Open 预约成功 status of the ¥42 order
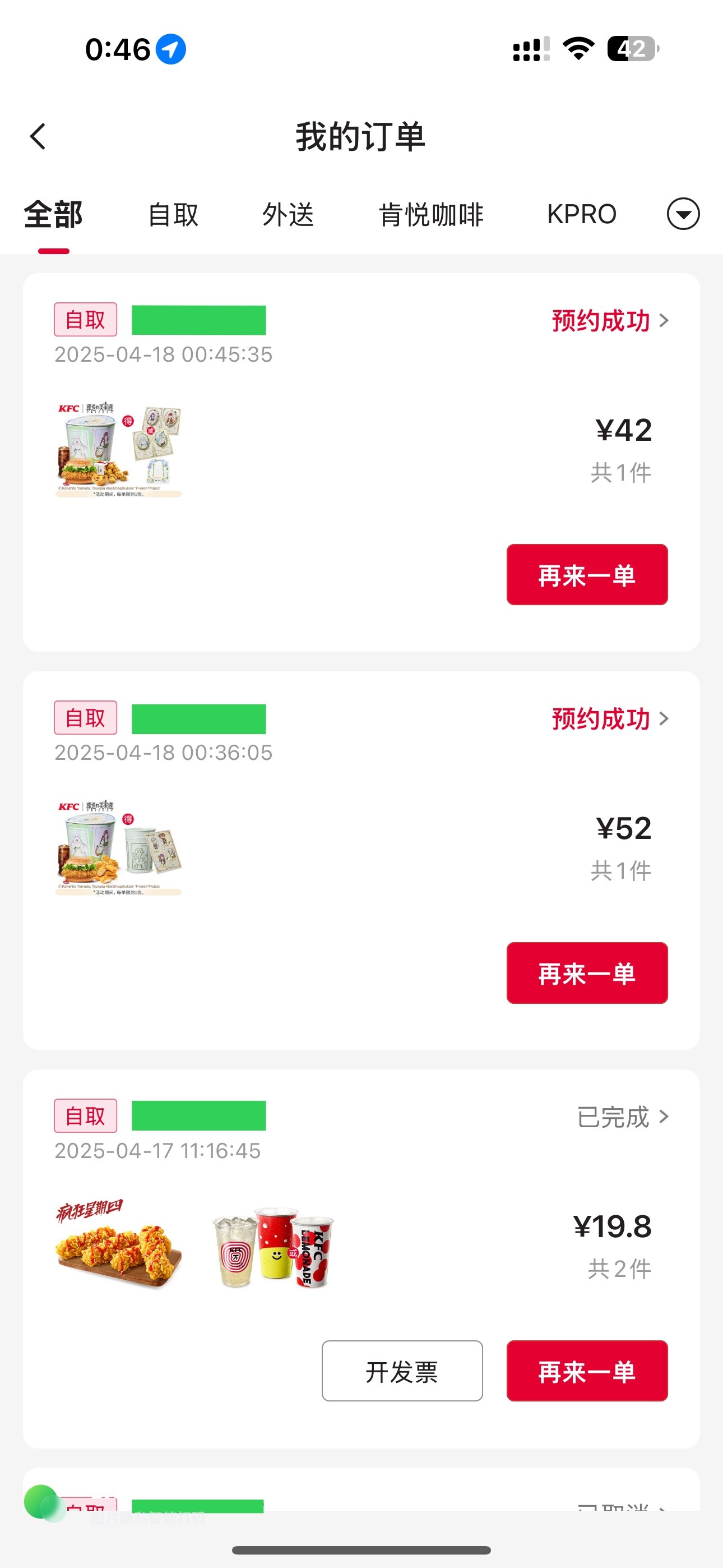The height and width of the screenshot is (1568, 723). [610, 321]
